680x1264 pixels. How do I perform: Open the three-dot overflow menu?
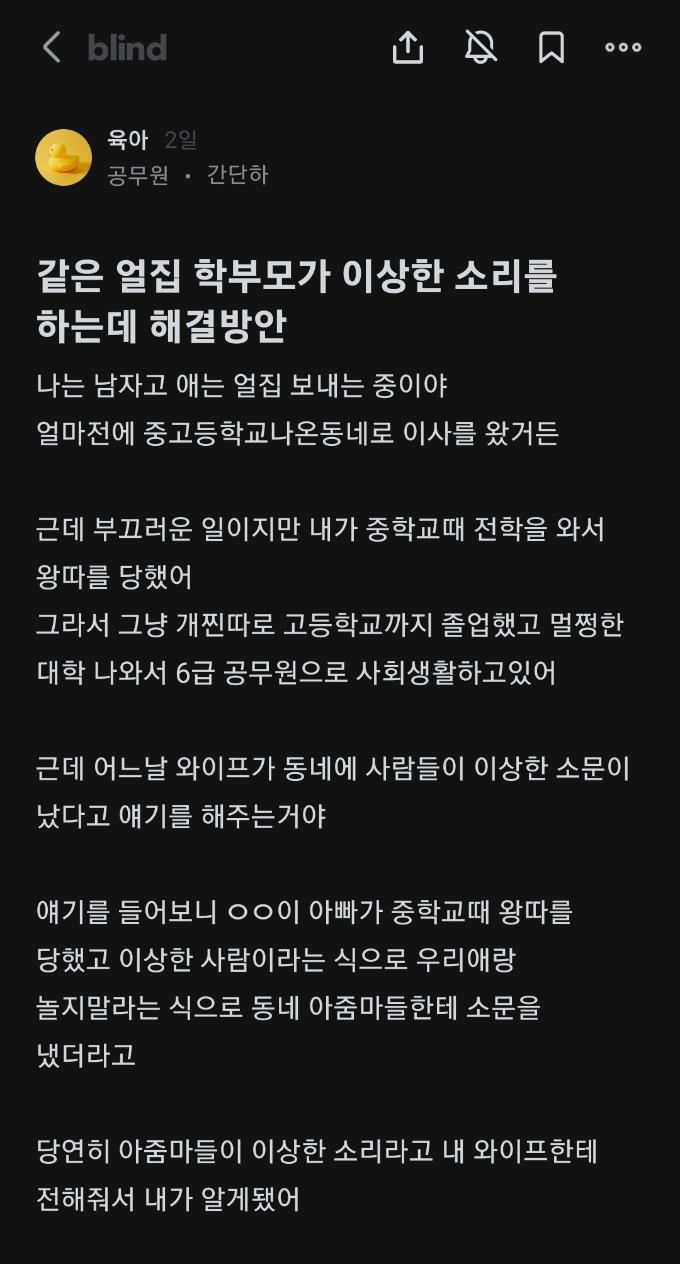(x=623, y=47)
